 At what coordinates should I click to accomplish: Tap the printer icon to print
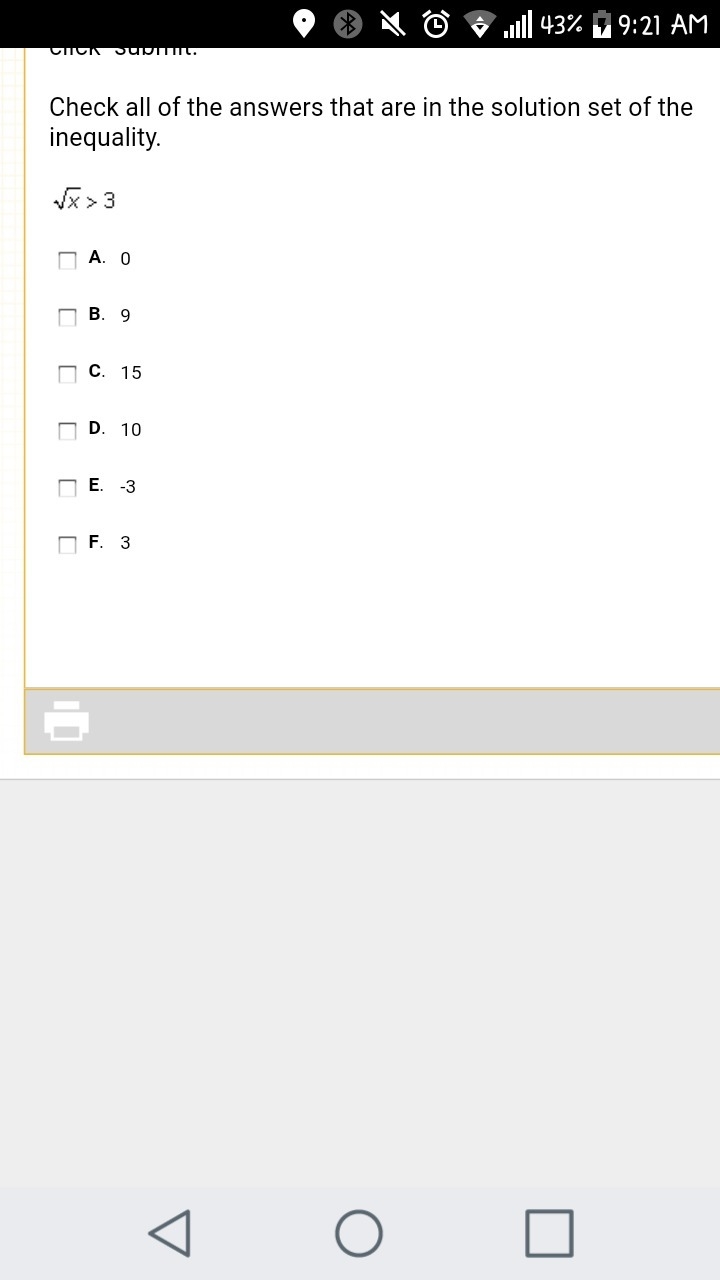[x=67, y=720]
